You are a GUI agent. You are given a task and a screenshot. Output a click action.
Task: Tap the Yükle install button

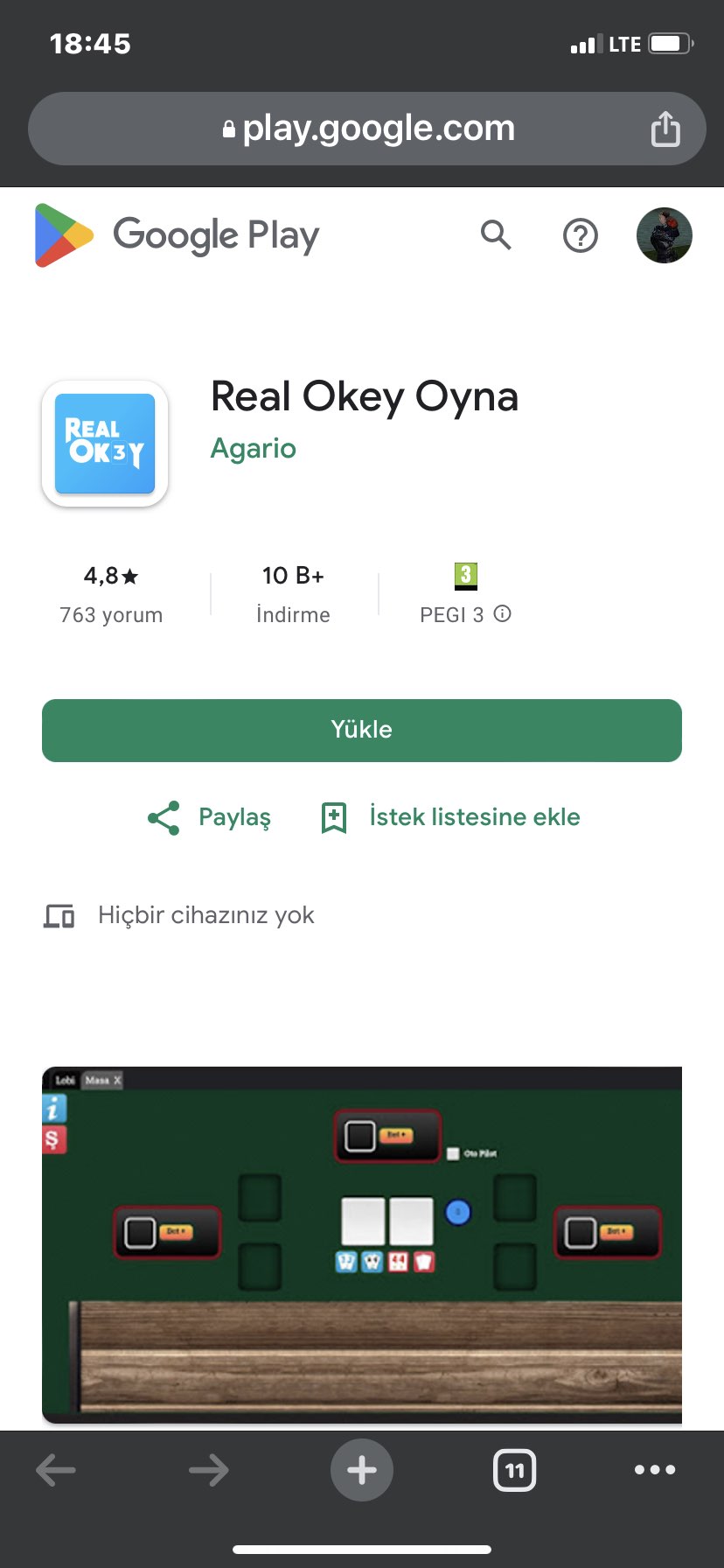point(362,731)
